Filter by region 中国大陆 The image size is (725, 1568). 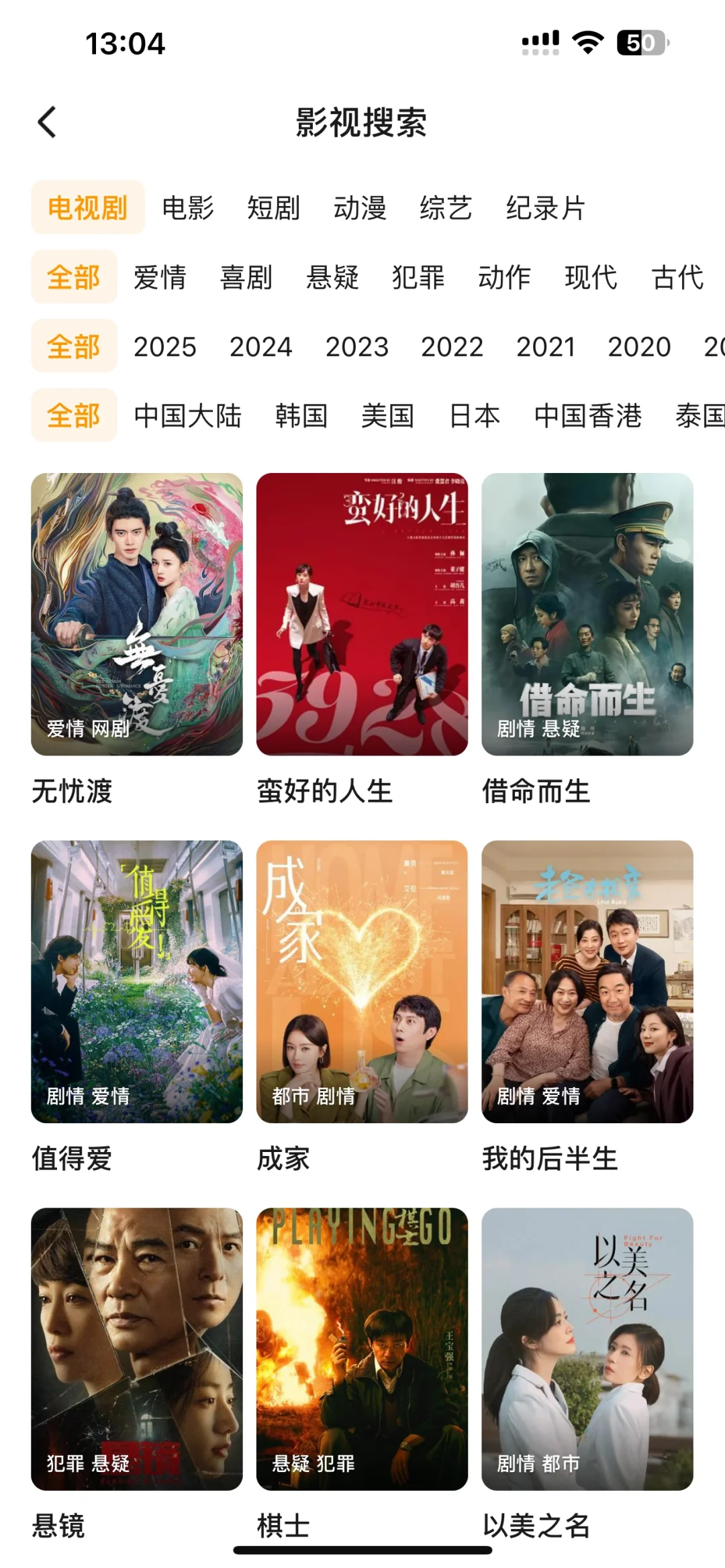point(187,416)
